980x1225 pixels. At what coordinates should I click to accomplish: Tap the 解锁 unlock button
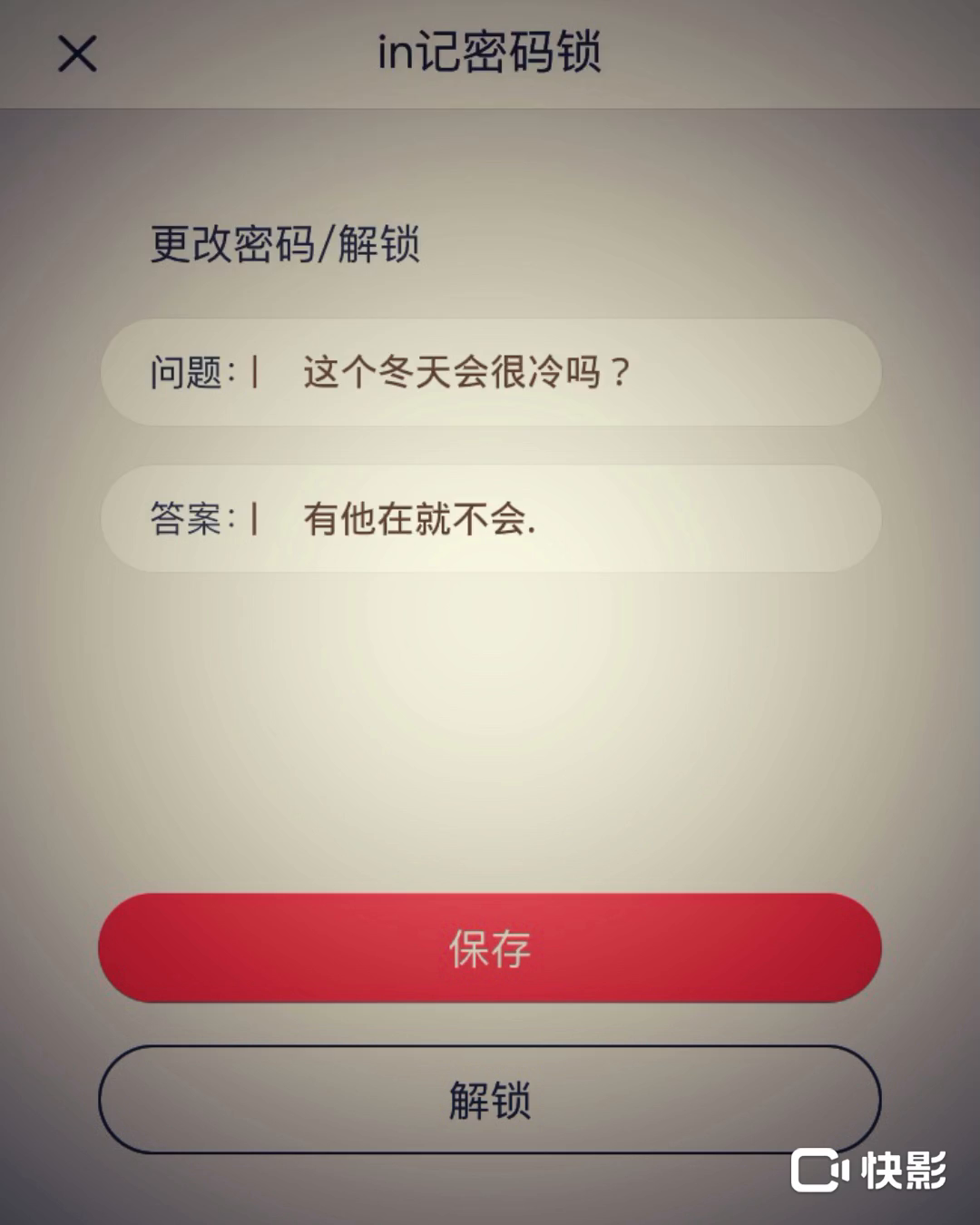coord(490,1100)
